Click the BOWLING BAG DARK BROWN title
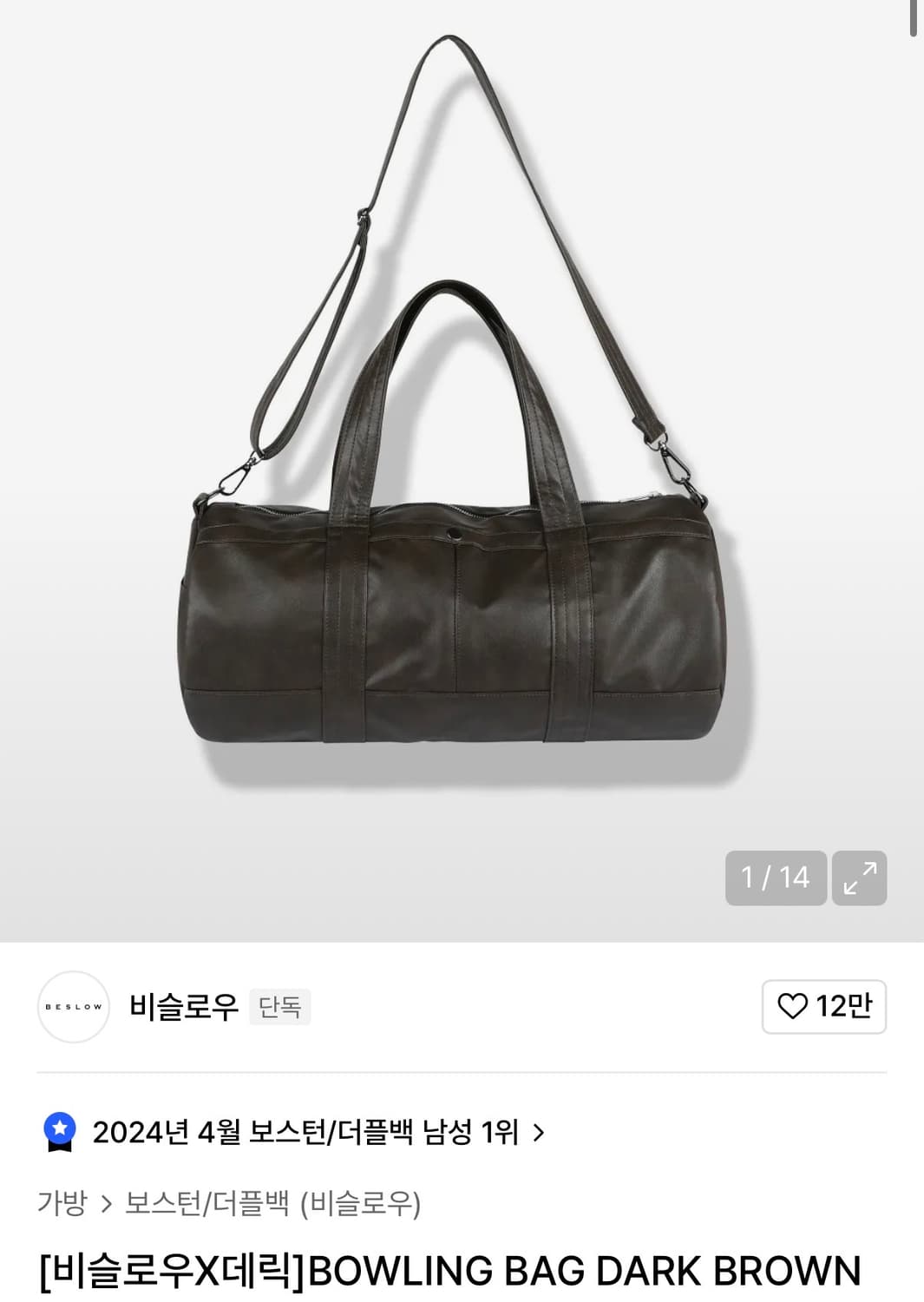This screenshot has height=1302, width=924. [460, 1270]
